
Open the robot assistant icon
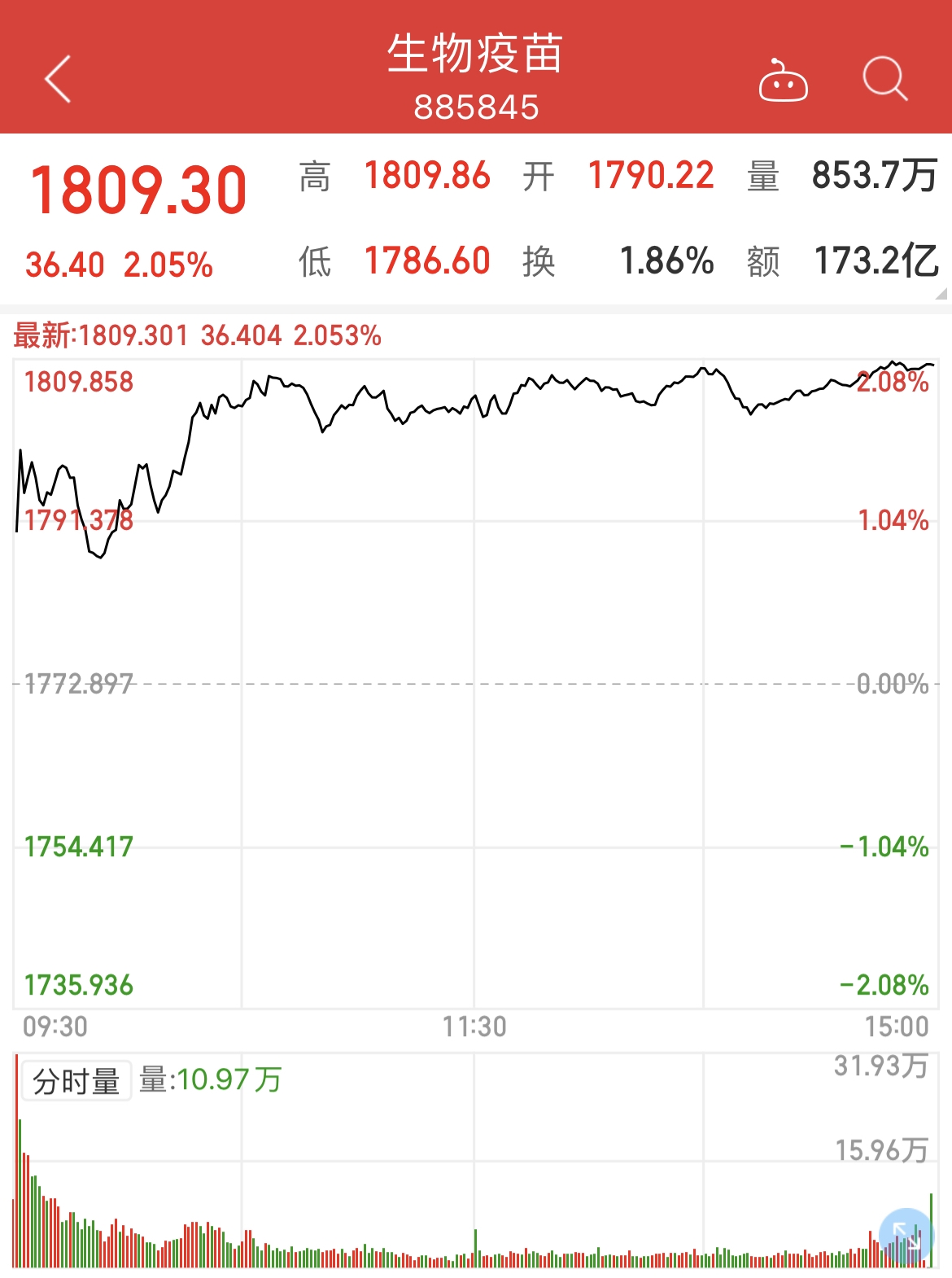click(x=783, y=81)
